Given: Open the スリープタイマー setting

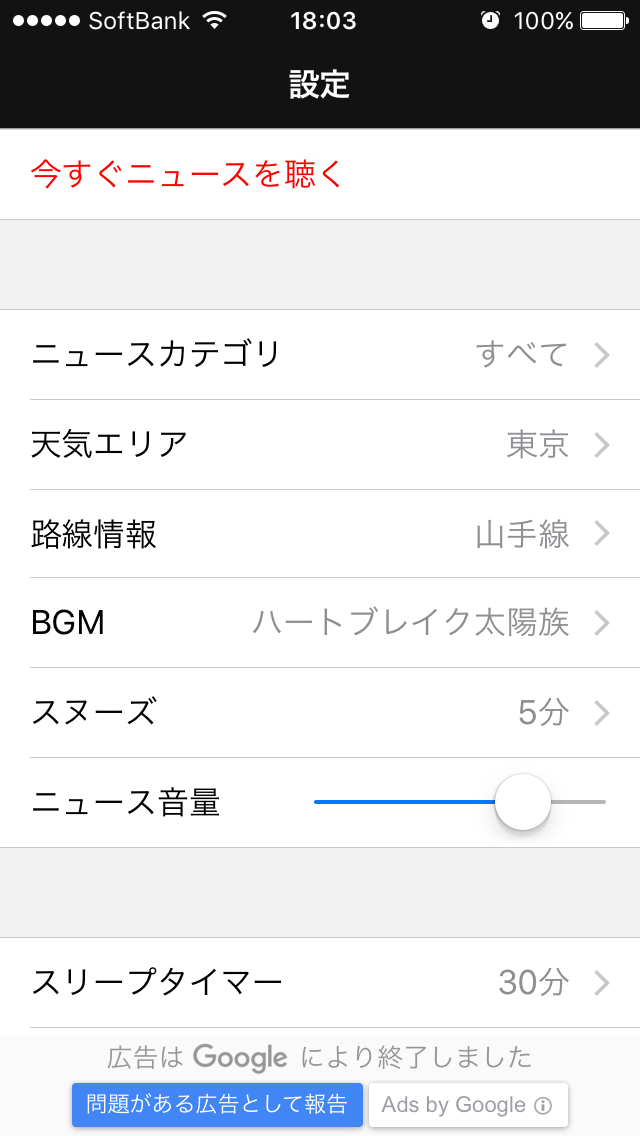Looking at the screenshot, I should tap(320, 983).
